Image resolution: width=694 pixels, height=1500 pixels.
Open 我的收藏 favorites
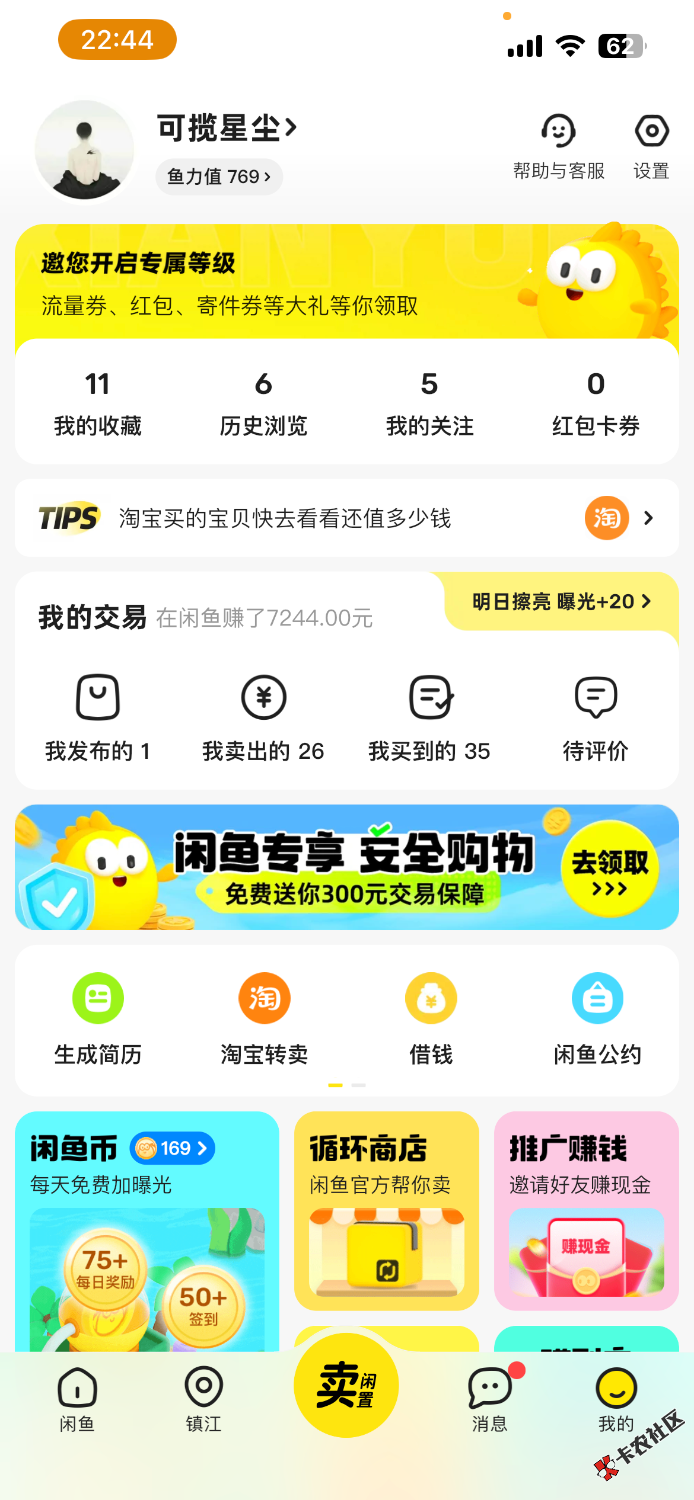click(x=97, y=403)
